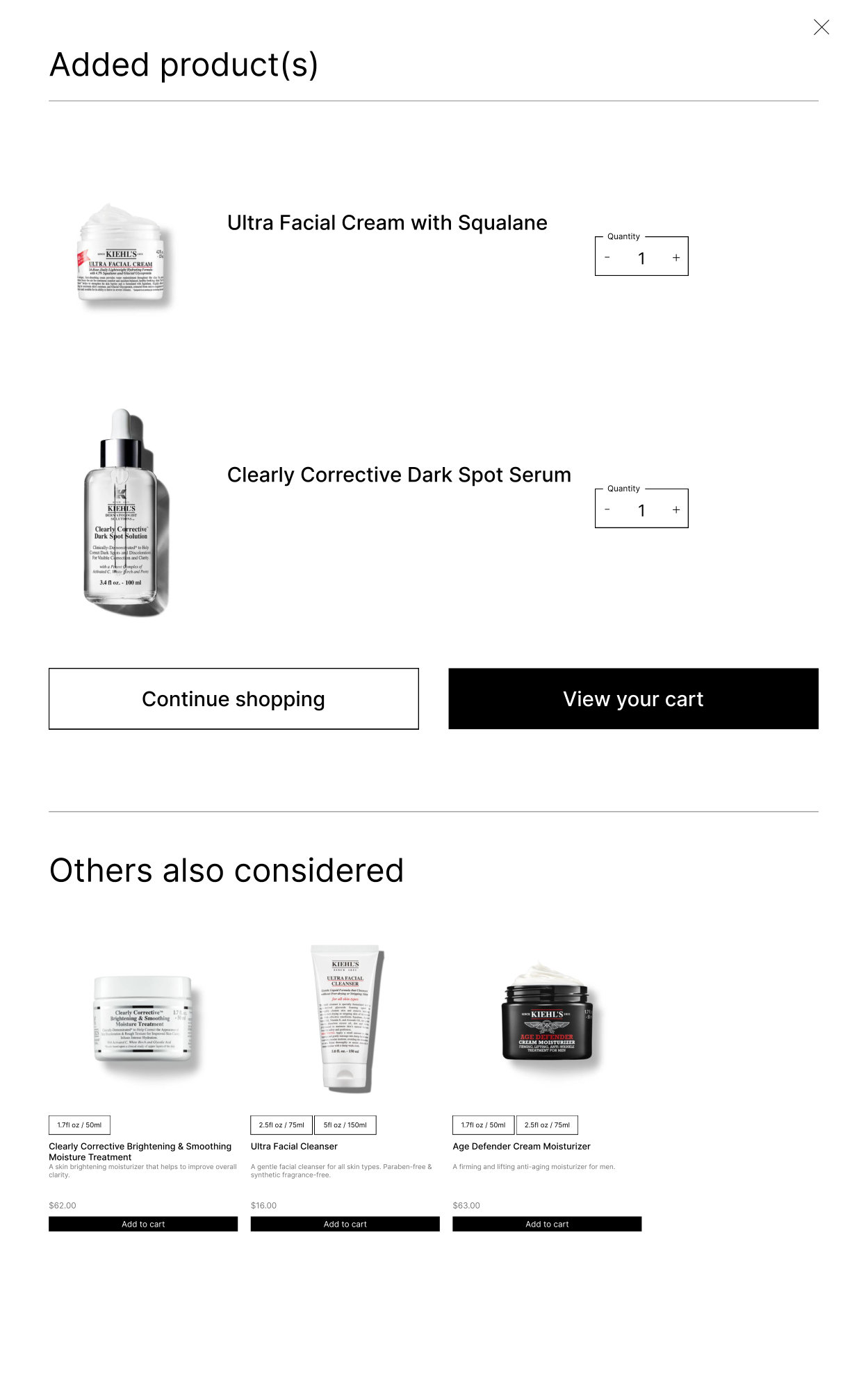Viewport: 868px width, 1390px height.
Task: Close the added products dialog
Action: click(x=821, y=27)
